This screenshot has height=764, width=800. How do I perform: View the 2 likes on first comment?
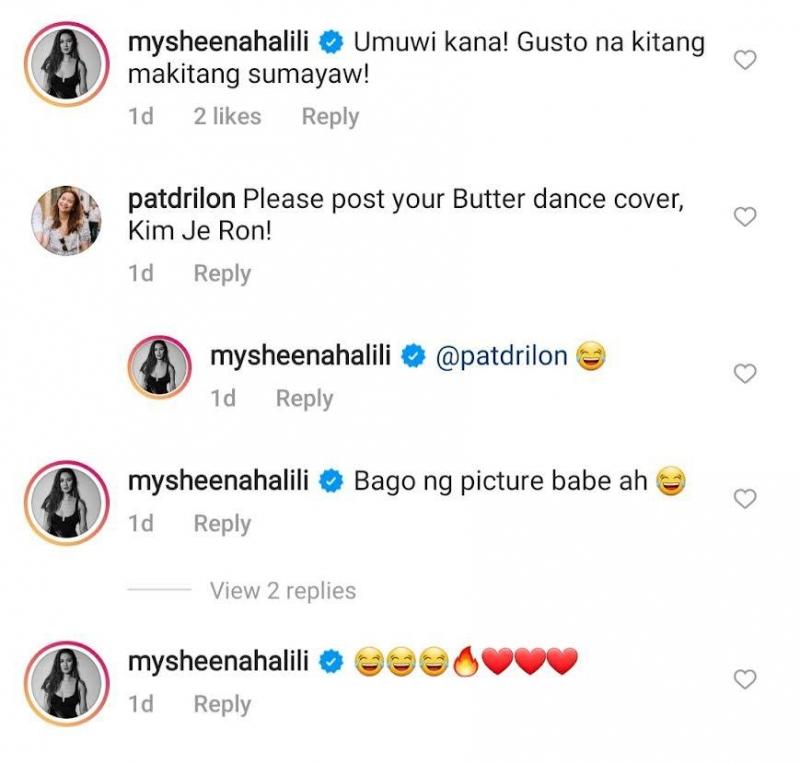[x=227, y=117]
